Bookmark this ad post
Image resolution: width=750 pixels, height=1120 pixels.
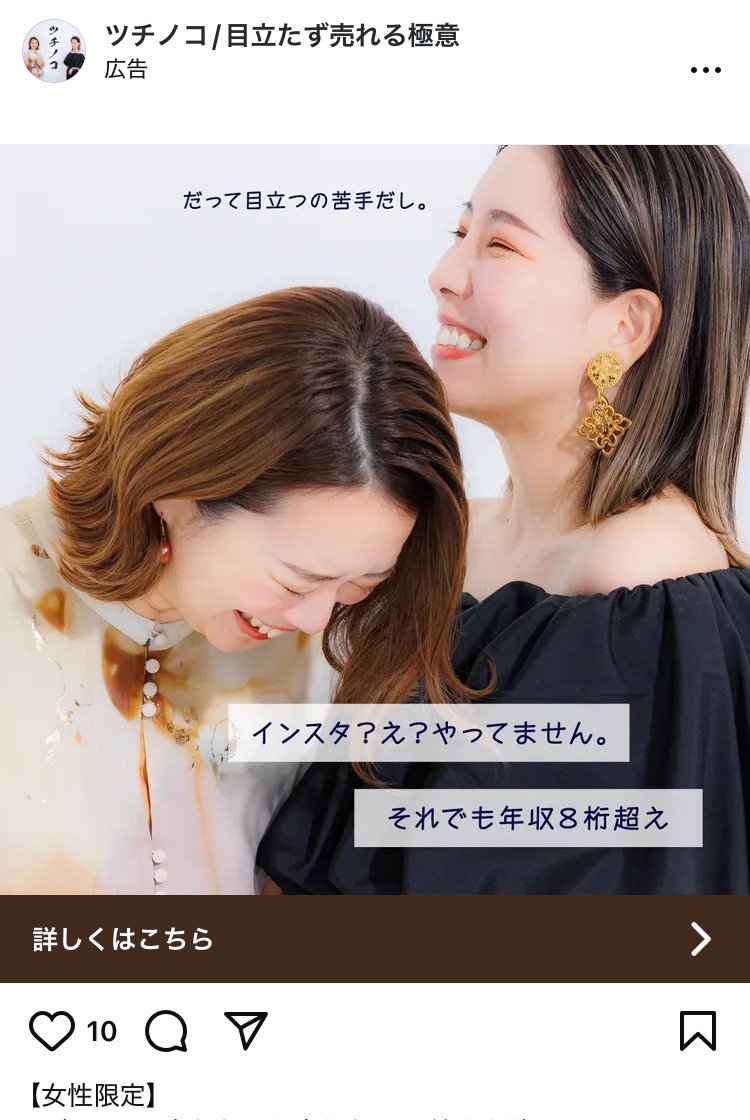(697, 1030)
